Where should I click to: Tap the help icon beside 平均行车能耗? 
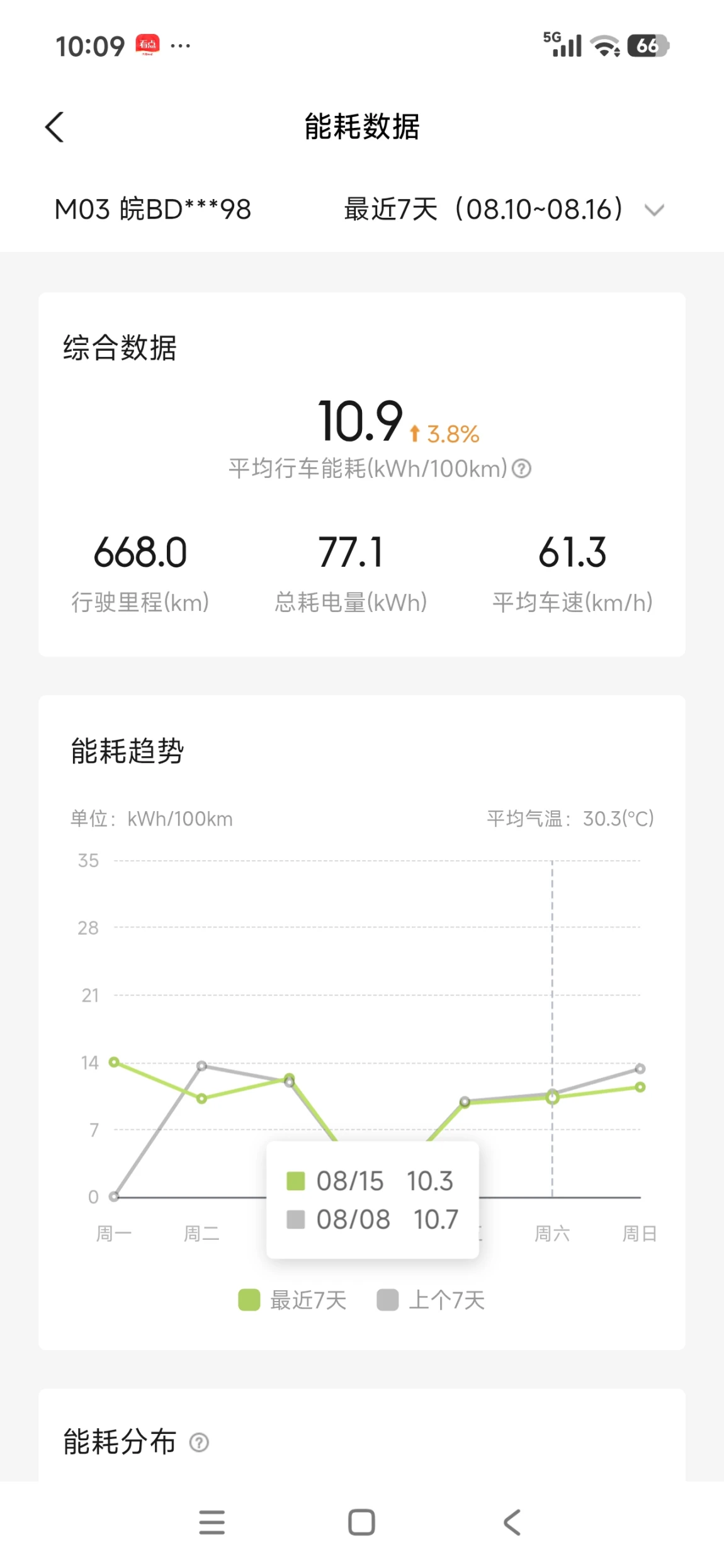pyautogui.click(x=521, y=469)
